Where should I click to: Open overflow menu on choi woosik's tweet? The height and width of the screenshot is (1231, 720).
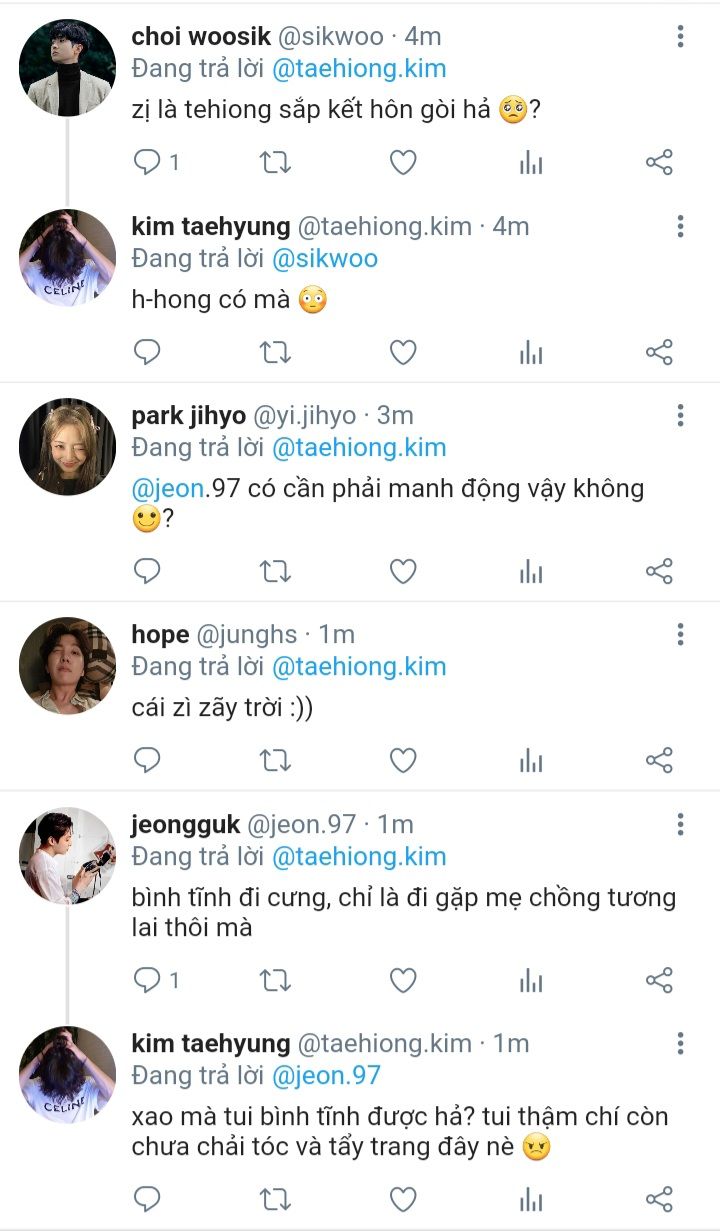click(x=680, y=37)
